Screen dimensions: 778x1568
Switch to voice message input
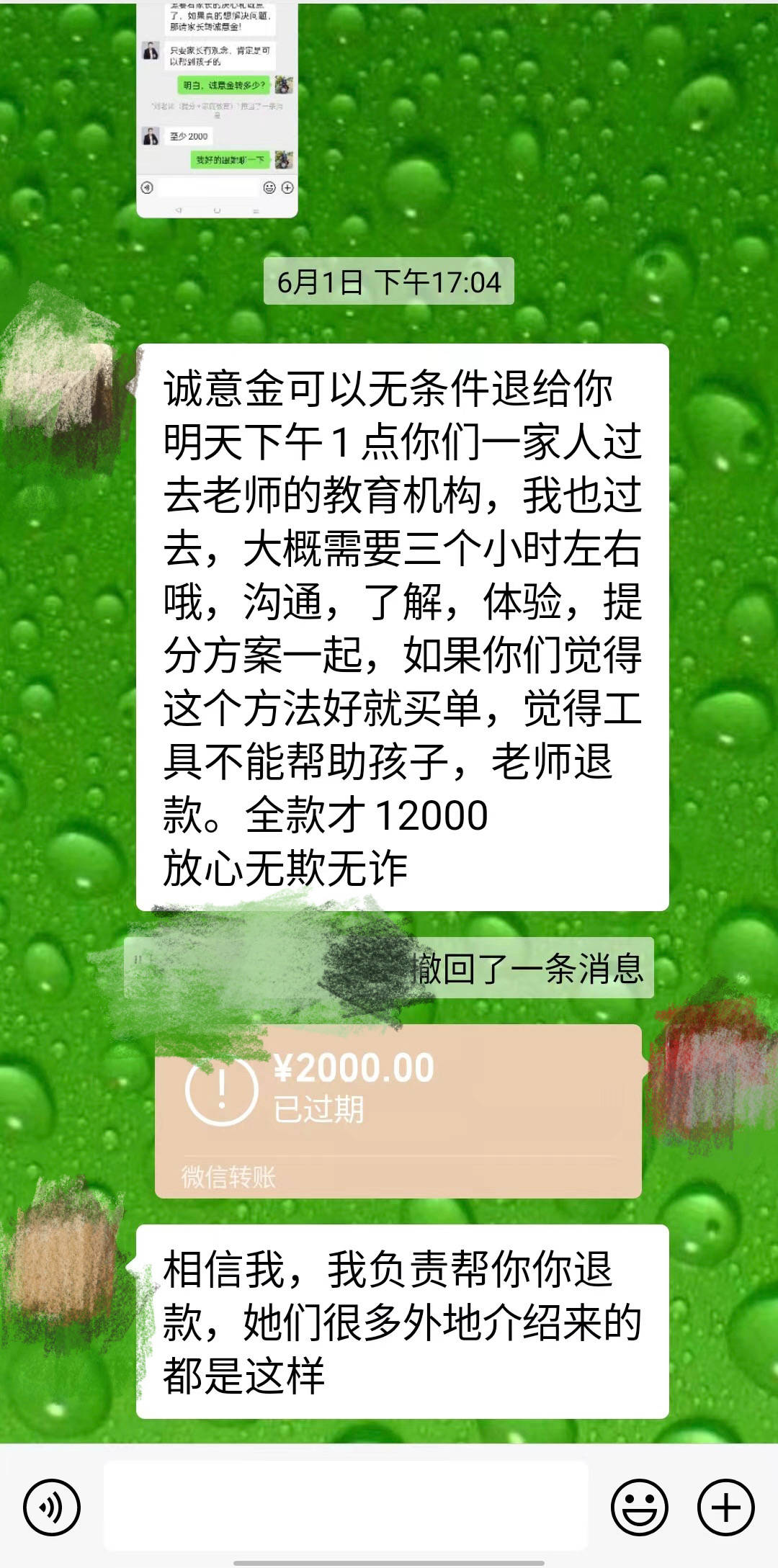pos(52,1507)
